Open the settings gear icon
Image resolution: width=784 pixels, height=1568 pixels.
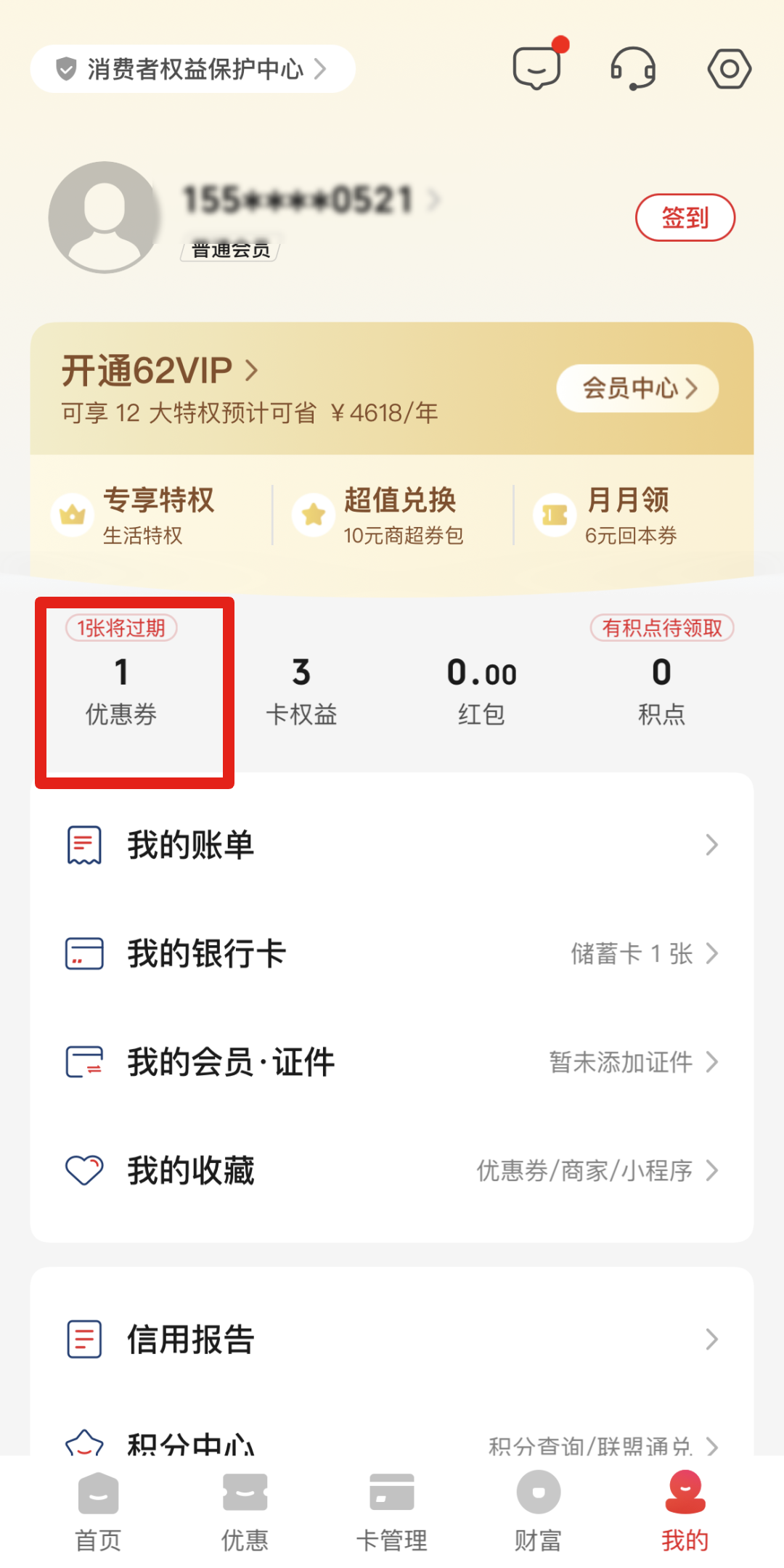[x=729, y=69]
